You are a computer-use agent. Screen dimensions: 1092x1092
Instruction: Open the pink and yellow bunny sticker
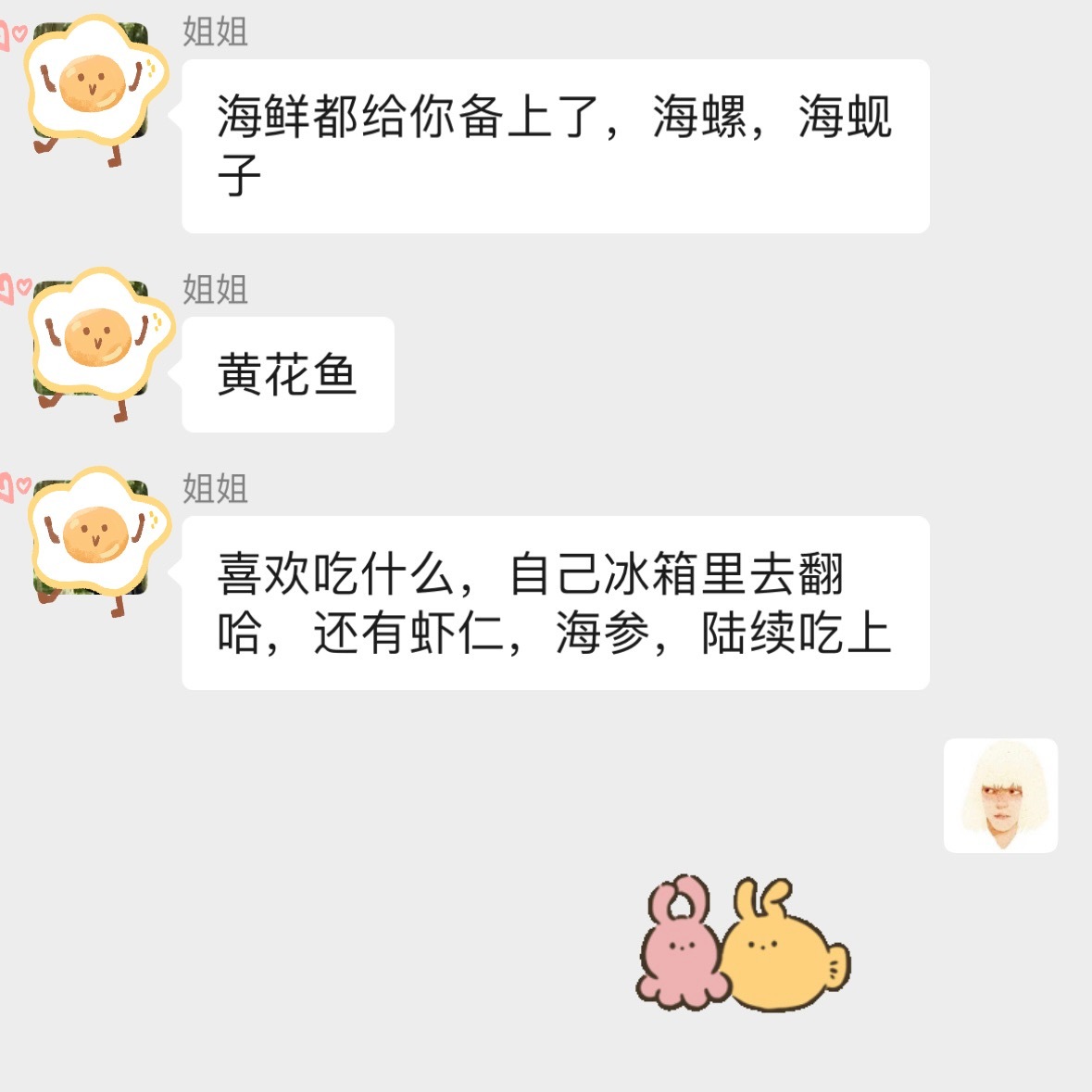(x=743, y=942)
